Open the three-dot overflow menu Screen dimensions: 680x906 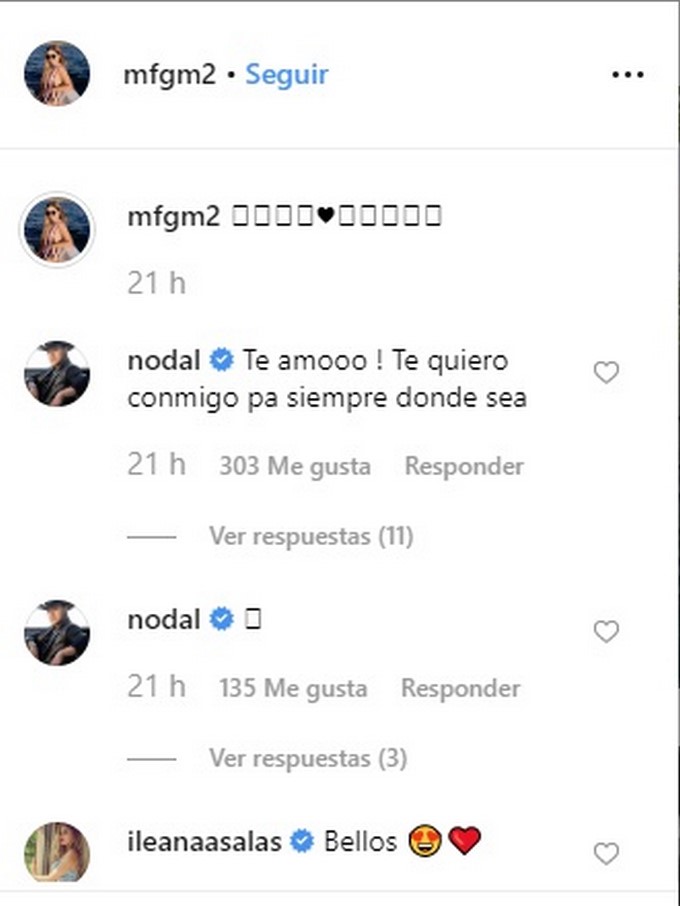click(x=627, y=75)
